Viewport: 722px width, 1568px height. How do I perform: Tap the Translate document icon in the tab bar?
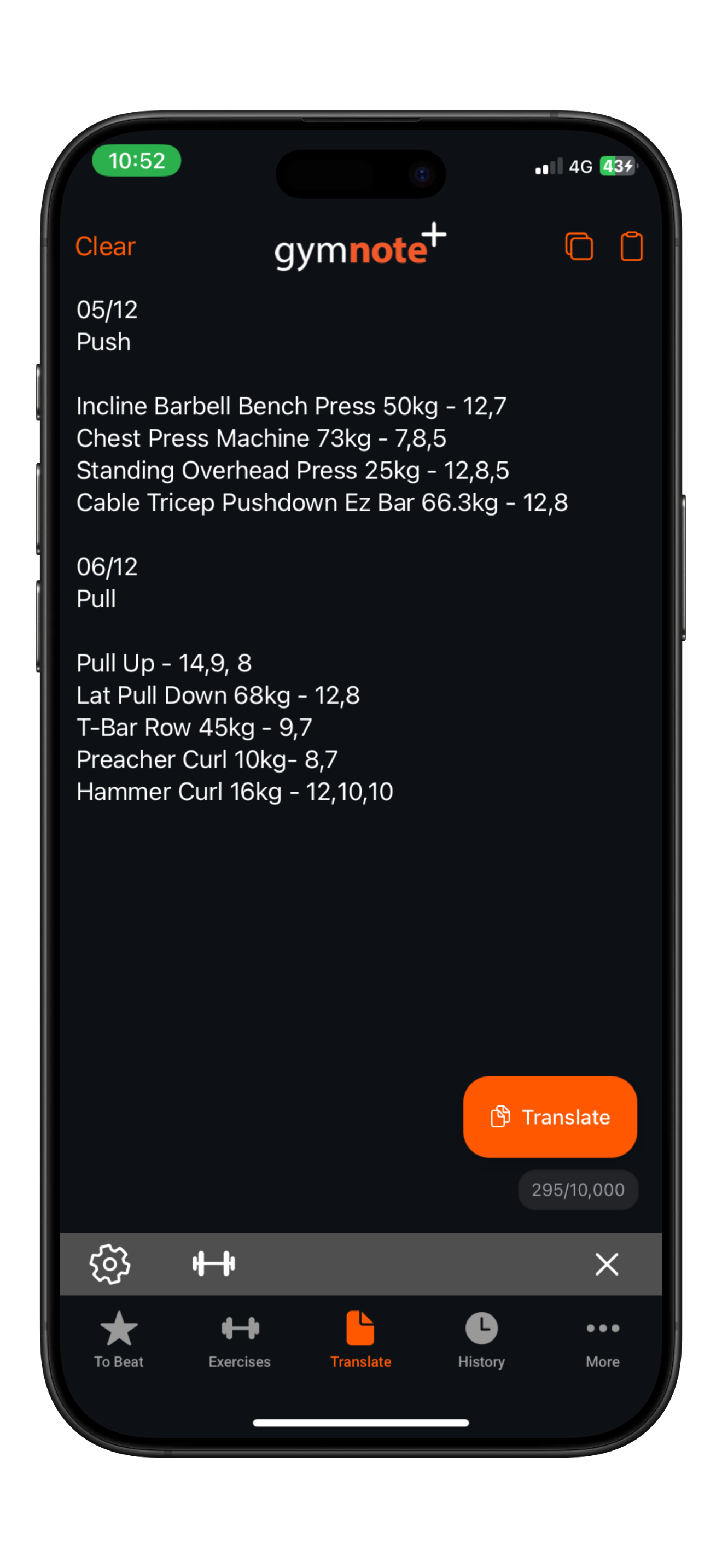click(x=360, y=1329)
